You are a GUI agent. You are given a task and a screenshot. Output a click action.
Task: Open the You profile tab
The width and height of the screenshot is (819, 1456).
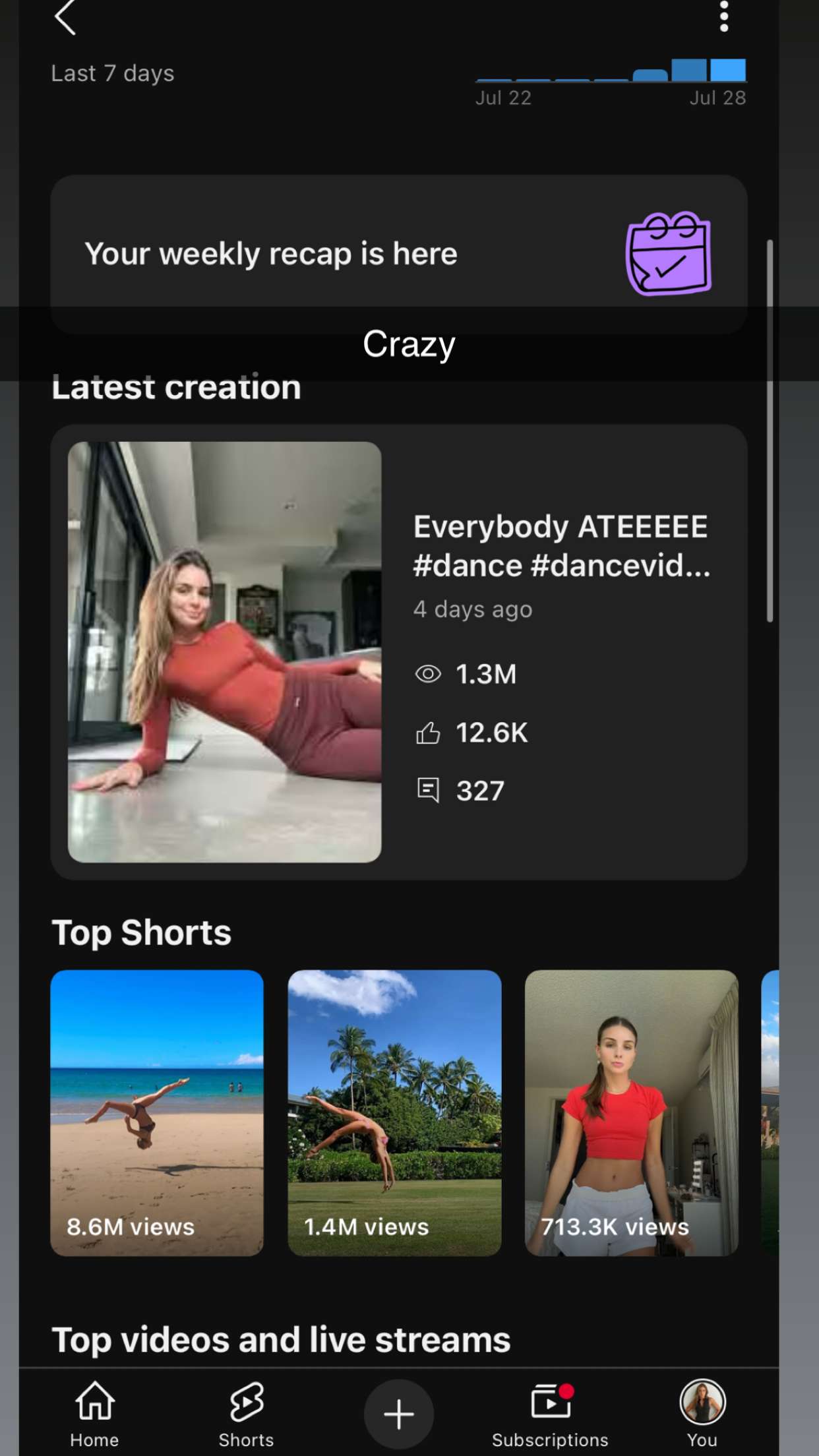coord(702,1414)
